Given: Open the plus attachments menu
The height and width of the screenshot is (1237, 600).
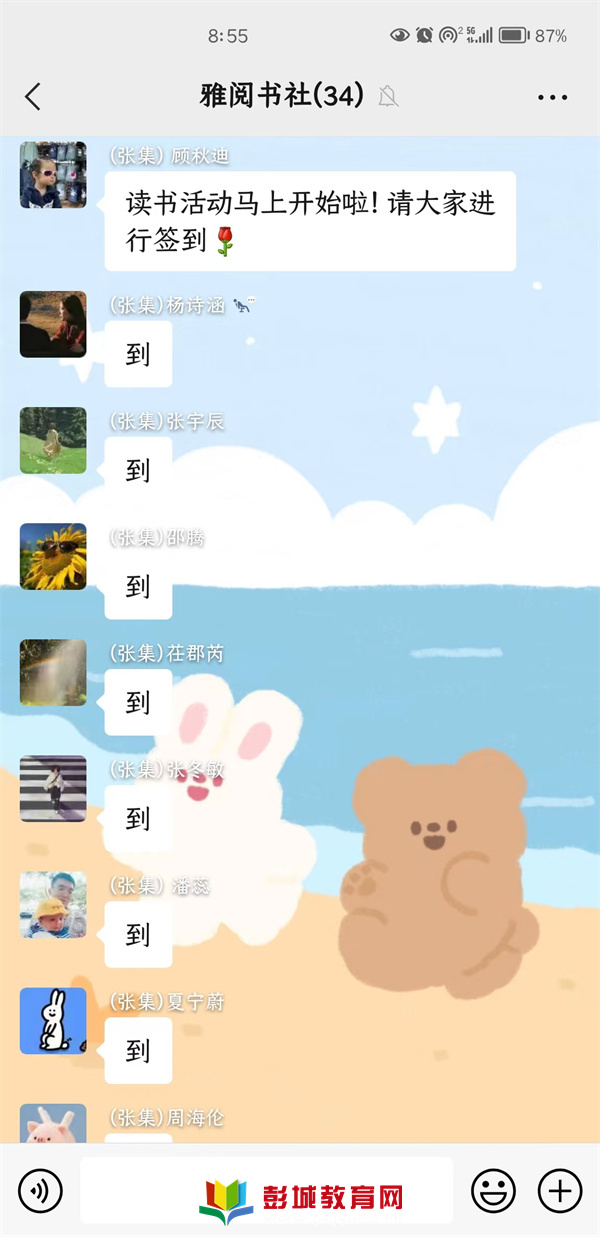Looking at the screenshot, I should coord(559,1190).
